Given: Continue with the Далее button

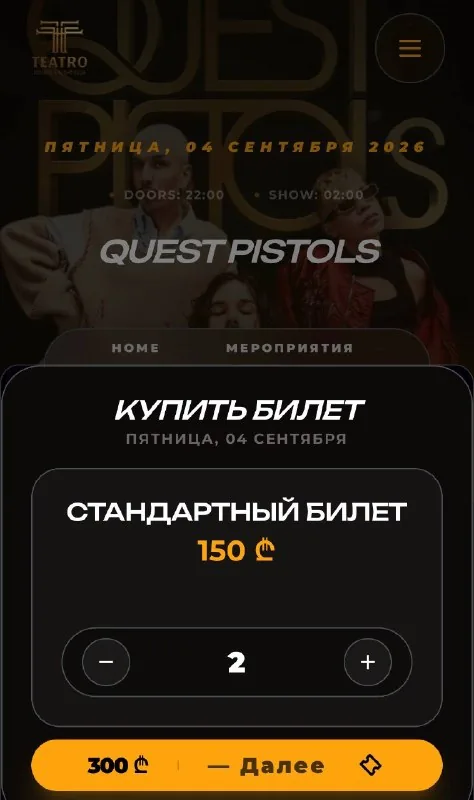Looking at the screenshot, I should click(237, 765).
